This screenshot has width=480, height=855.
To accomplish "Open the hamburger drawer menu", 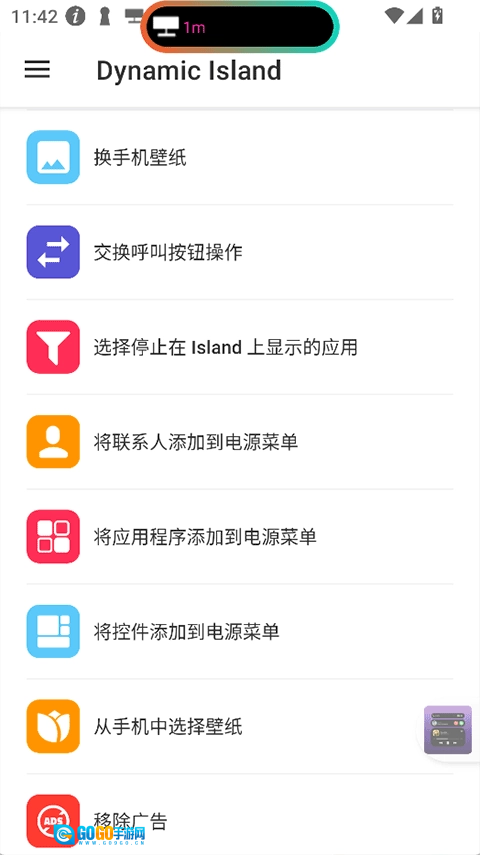I will click(37, 70).
